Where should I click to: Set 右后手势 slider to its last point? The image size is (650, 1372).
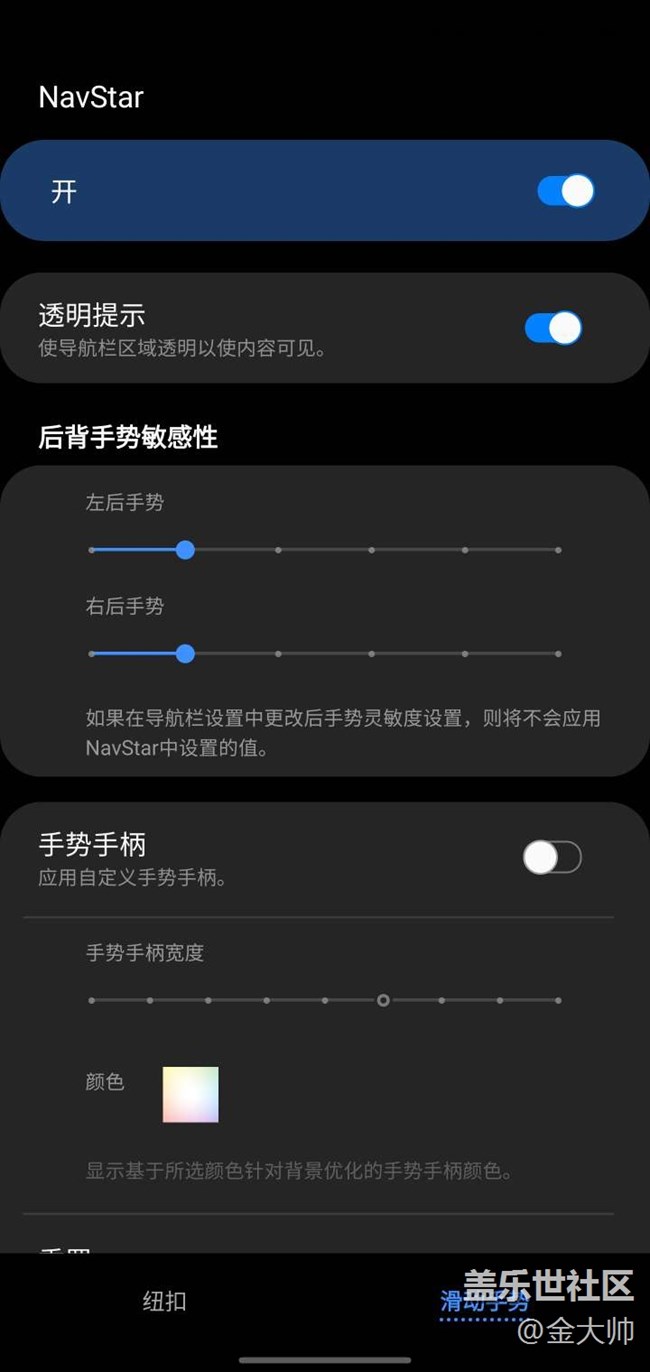(x=558, y=654)
